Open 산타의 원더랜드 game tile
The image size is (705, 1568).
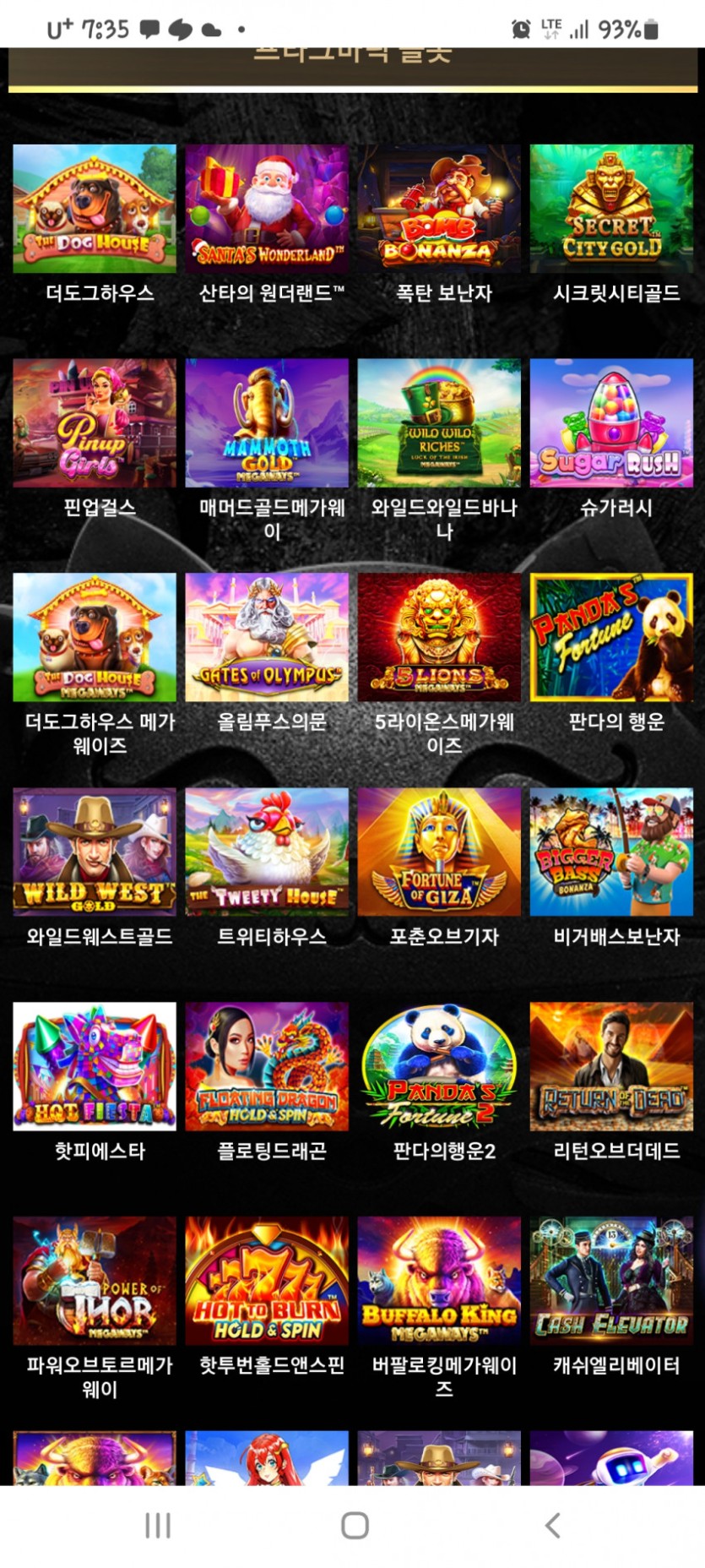coord(267,209)
